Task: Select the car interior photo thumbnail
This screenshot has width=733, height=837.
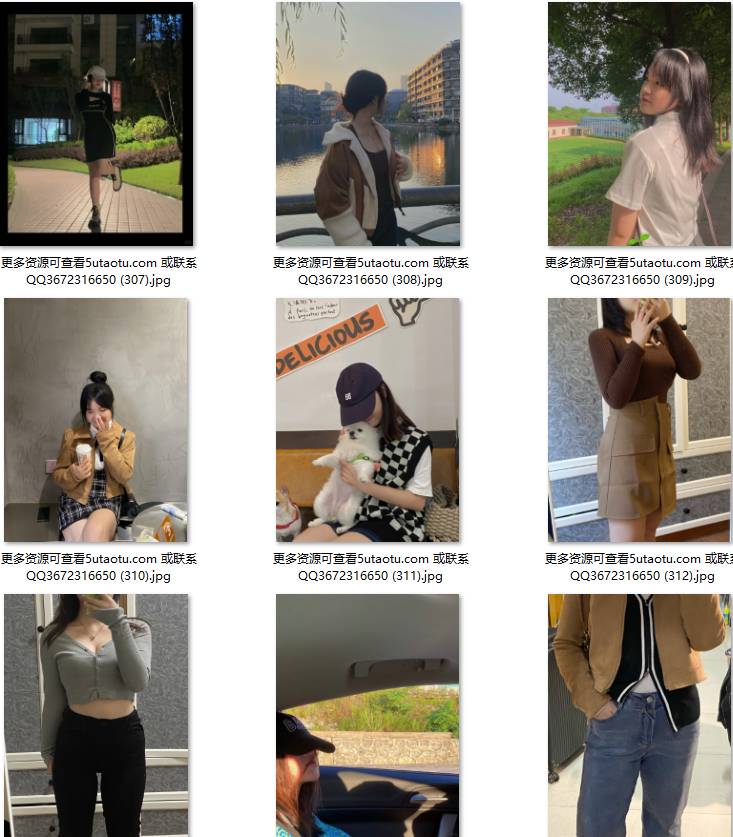Action: tap(368, 715)
